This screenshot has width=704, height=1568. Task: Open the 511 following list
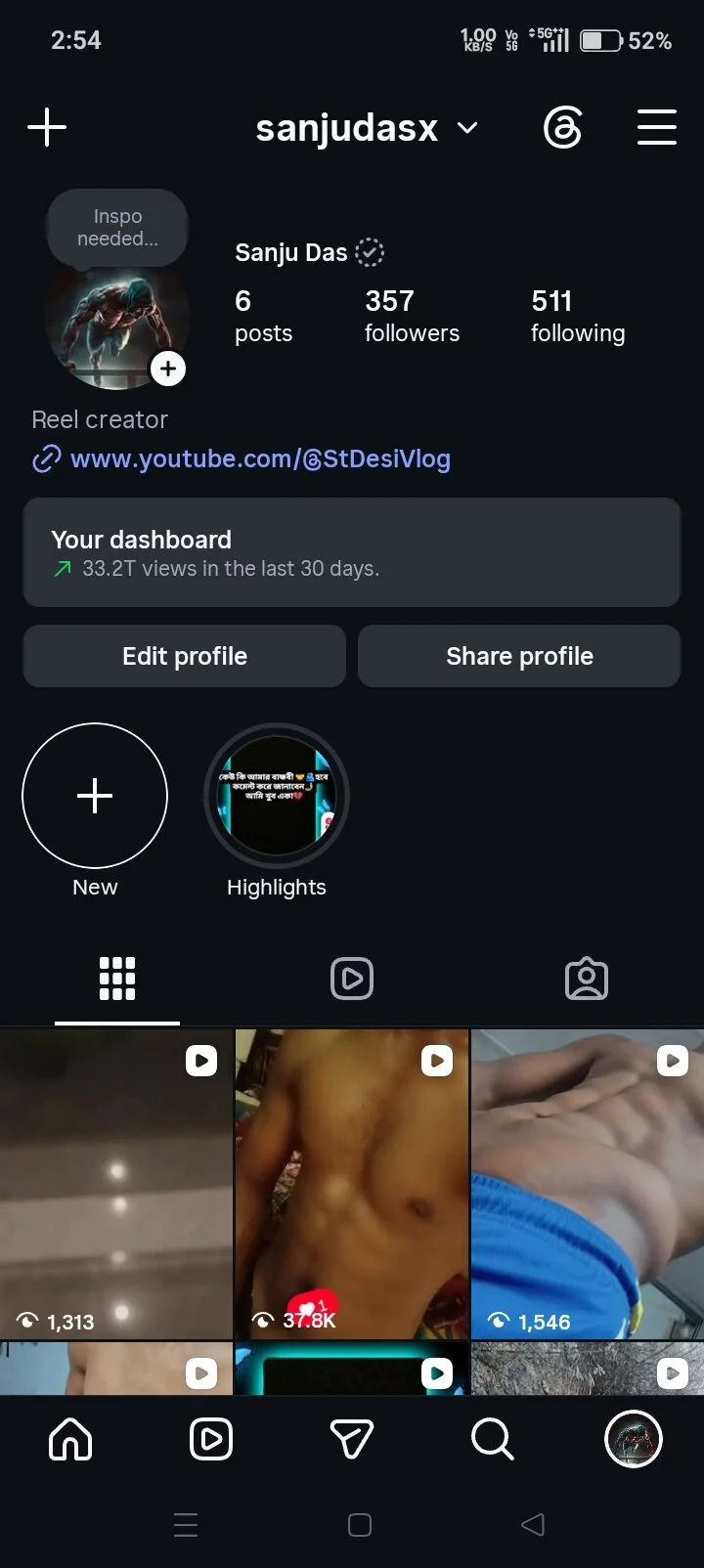[x=578, y=316]
